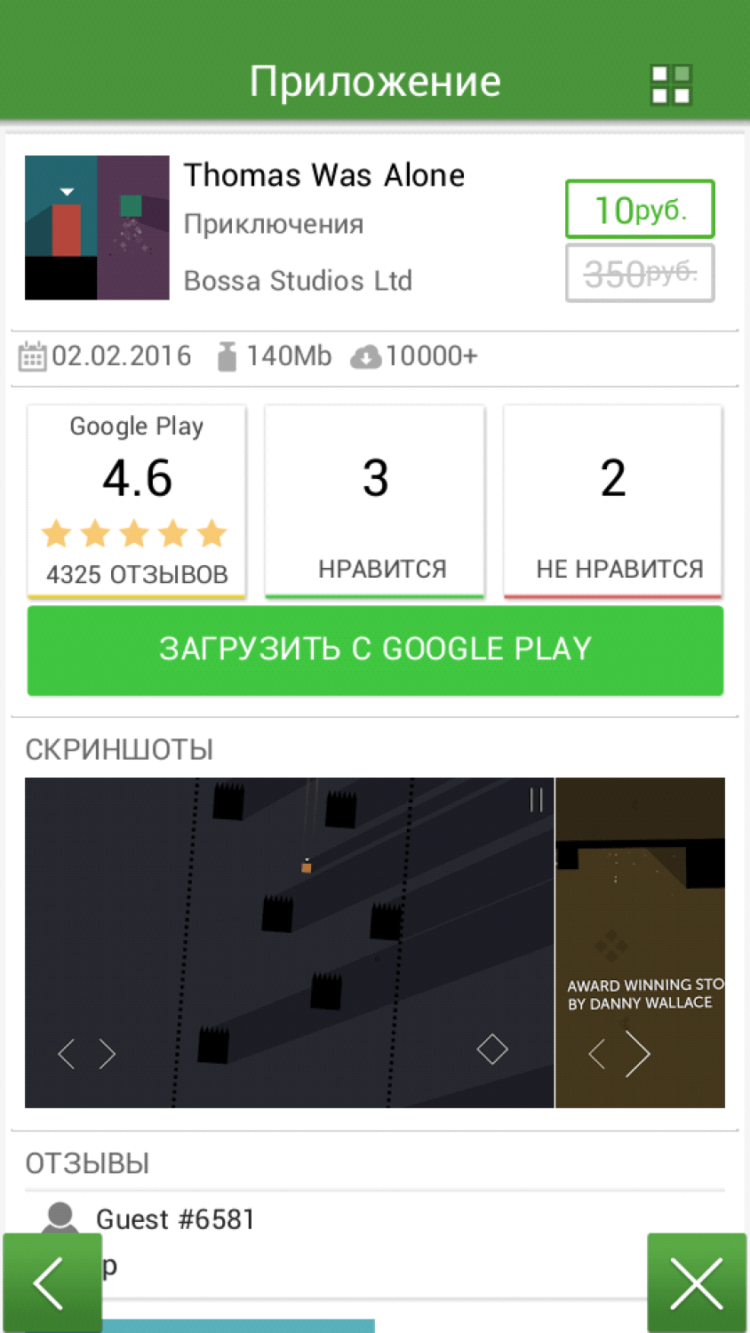Image resolution: width=750 pixels, height=1333 pixels.
Task: Open the first game screenshot thumbnail
Action: point(289,942)
